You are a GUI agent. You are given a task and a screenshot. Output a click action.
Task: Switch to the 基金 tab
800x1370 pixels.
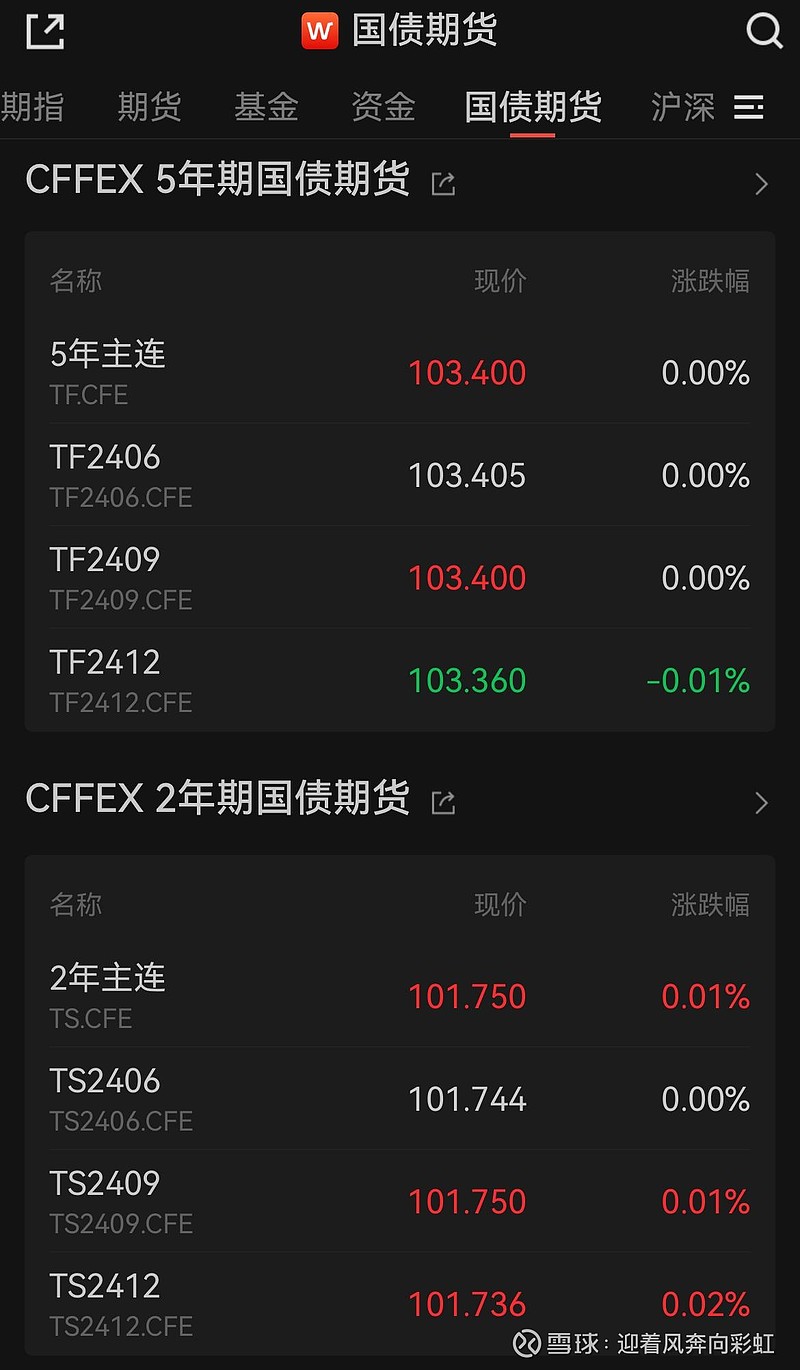pyautogui.click(x=265, y=107)
